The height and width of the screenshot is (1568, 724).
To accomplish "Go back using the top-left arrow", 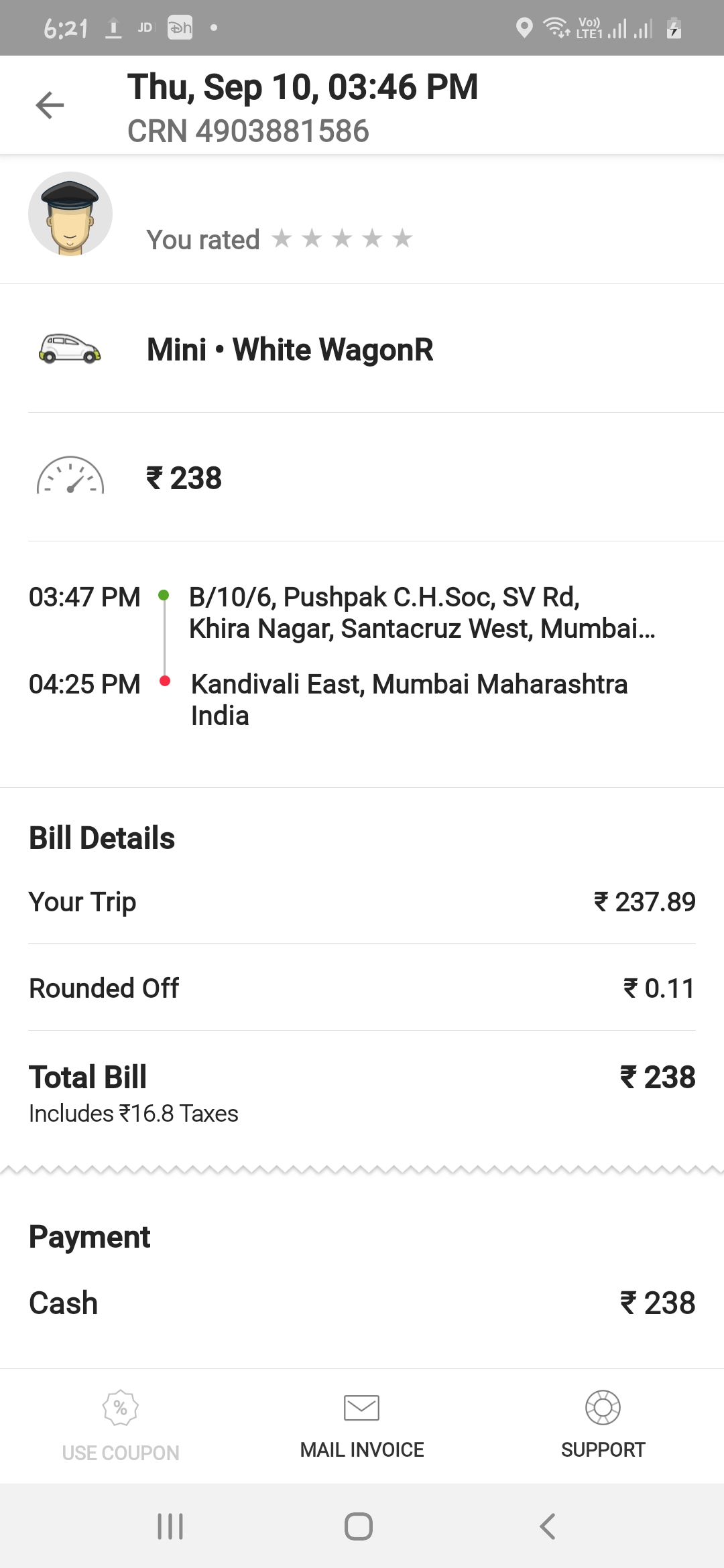I will click(x=50, y=105).
